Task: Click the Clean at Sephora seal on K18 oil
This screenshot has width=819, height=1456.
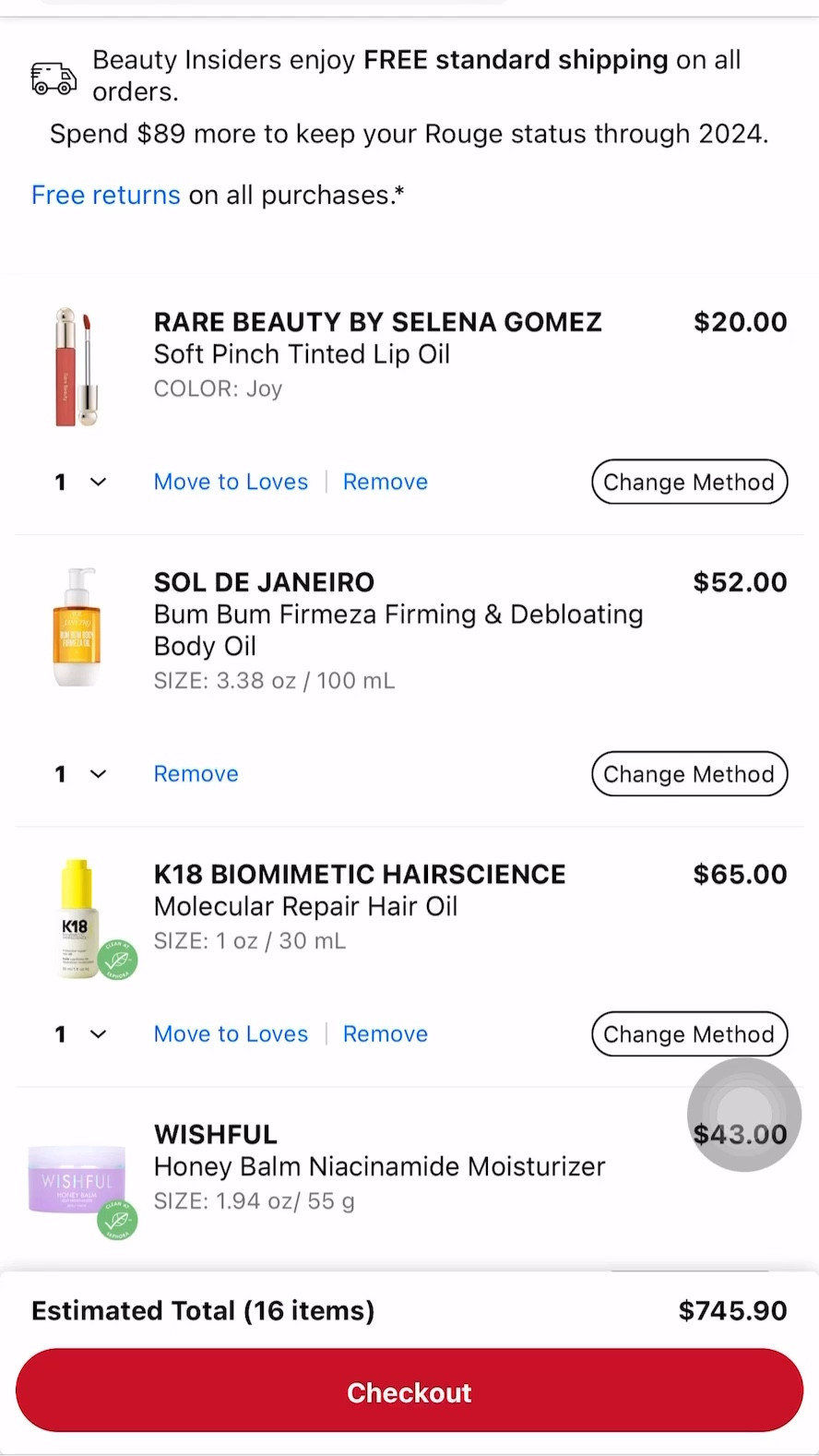Action: click(118, 960)
